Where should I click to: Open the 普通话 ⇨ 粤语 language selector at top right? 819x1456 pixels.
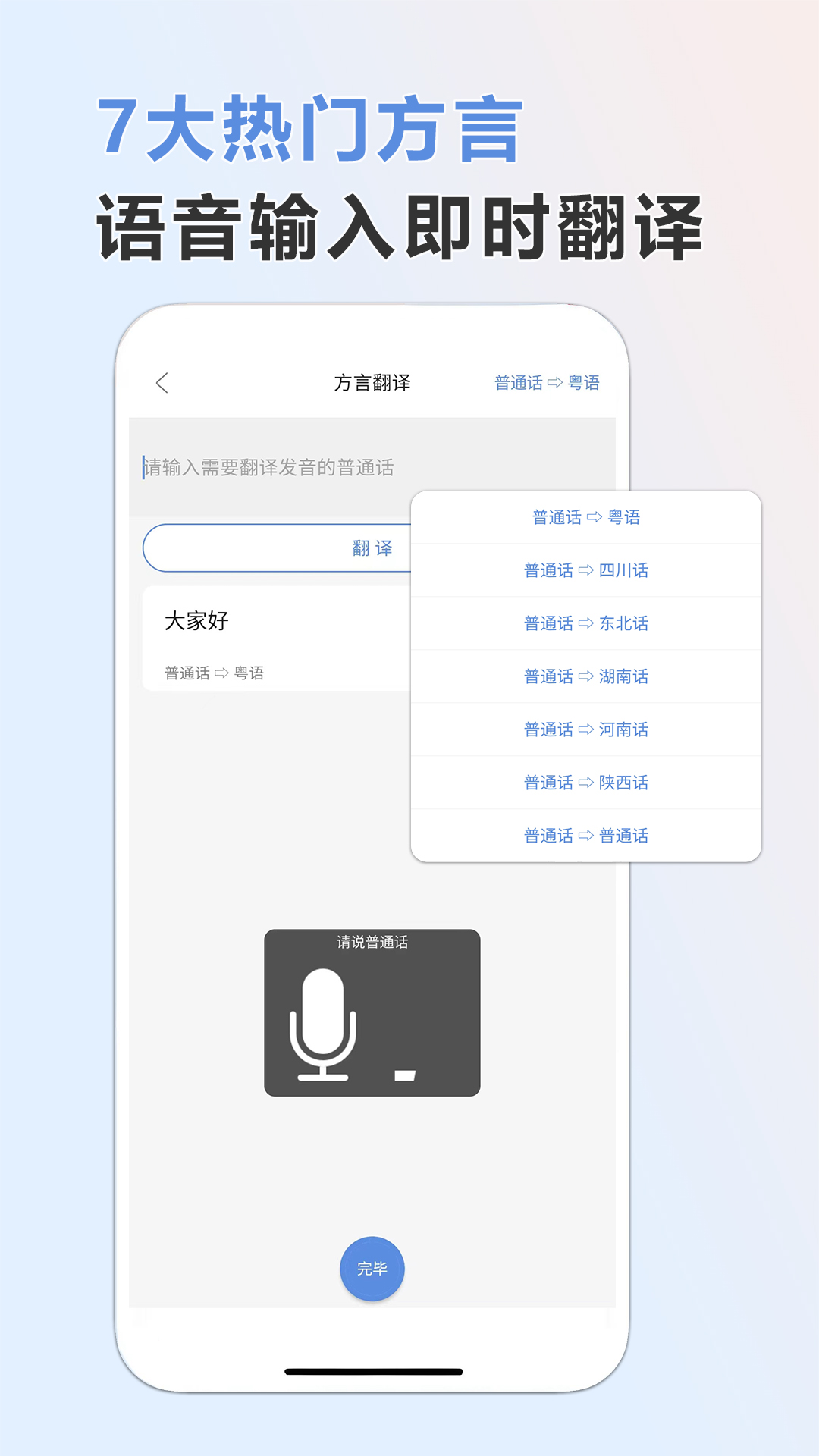(548, 383)
